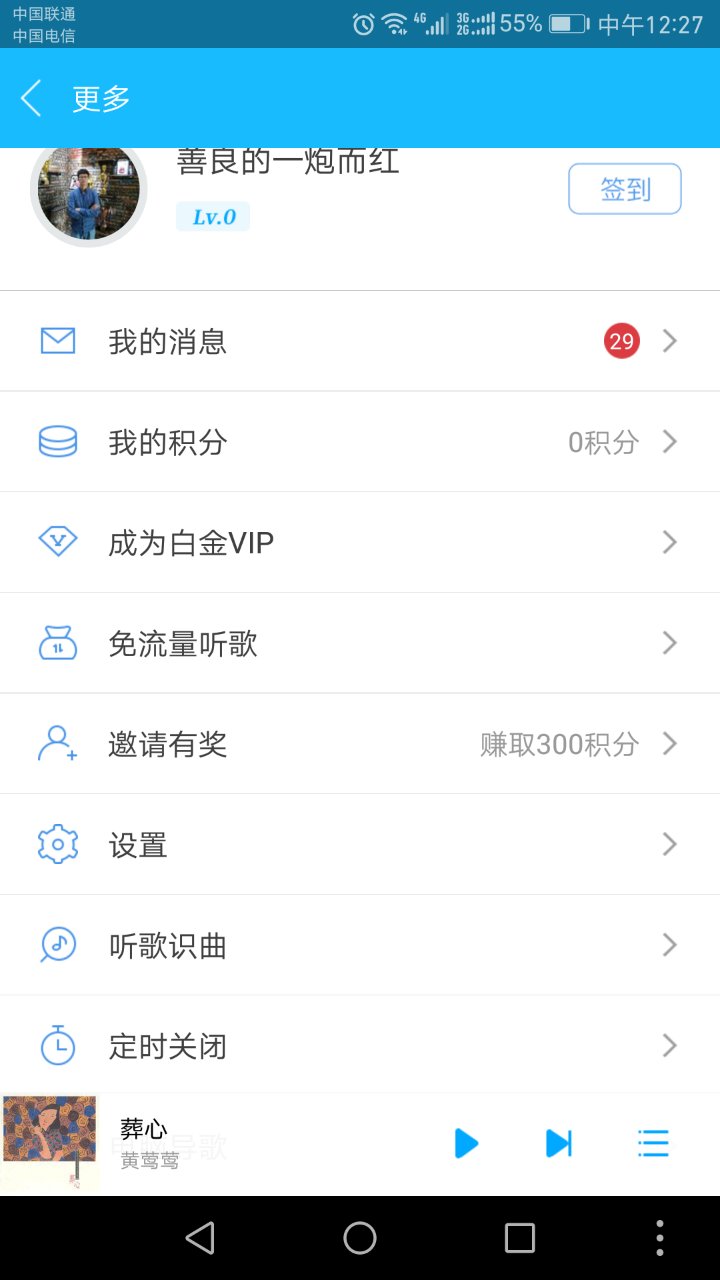Screen dimensions: 720x1280
Task: Open 设置 via the gear icon
Action: [x=57, y=844]
